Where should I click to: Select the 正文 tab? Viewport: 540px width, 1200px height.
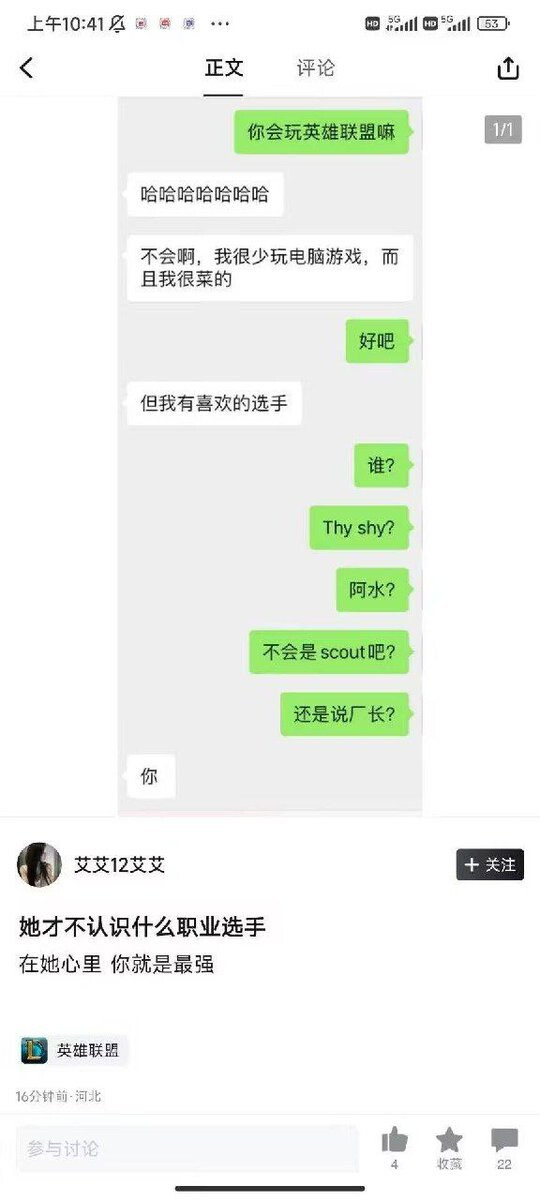coord(223,68)
